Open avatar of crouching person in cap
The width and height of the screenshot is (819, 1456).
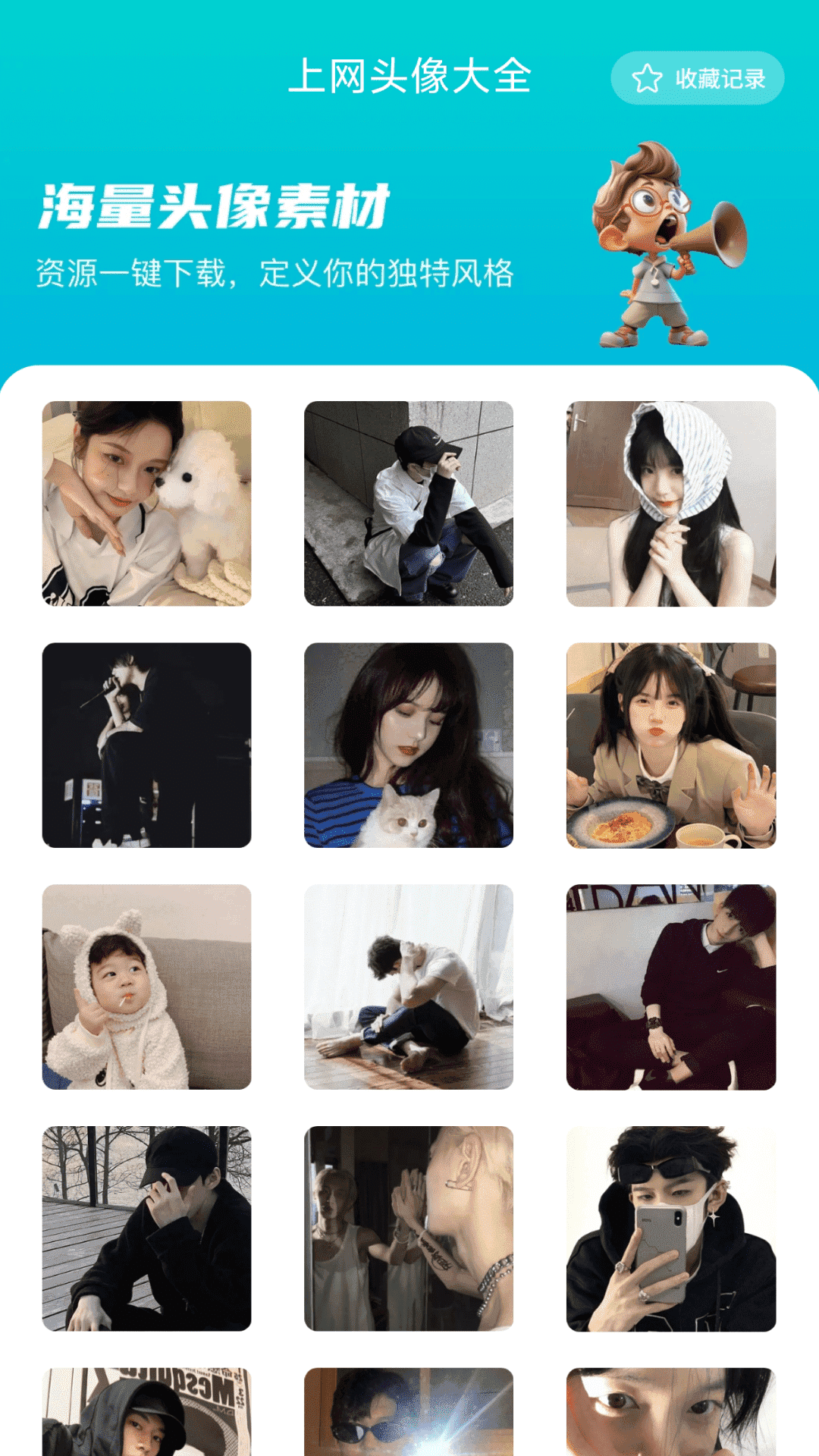(409, 504)
